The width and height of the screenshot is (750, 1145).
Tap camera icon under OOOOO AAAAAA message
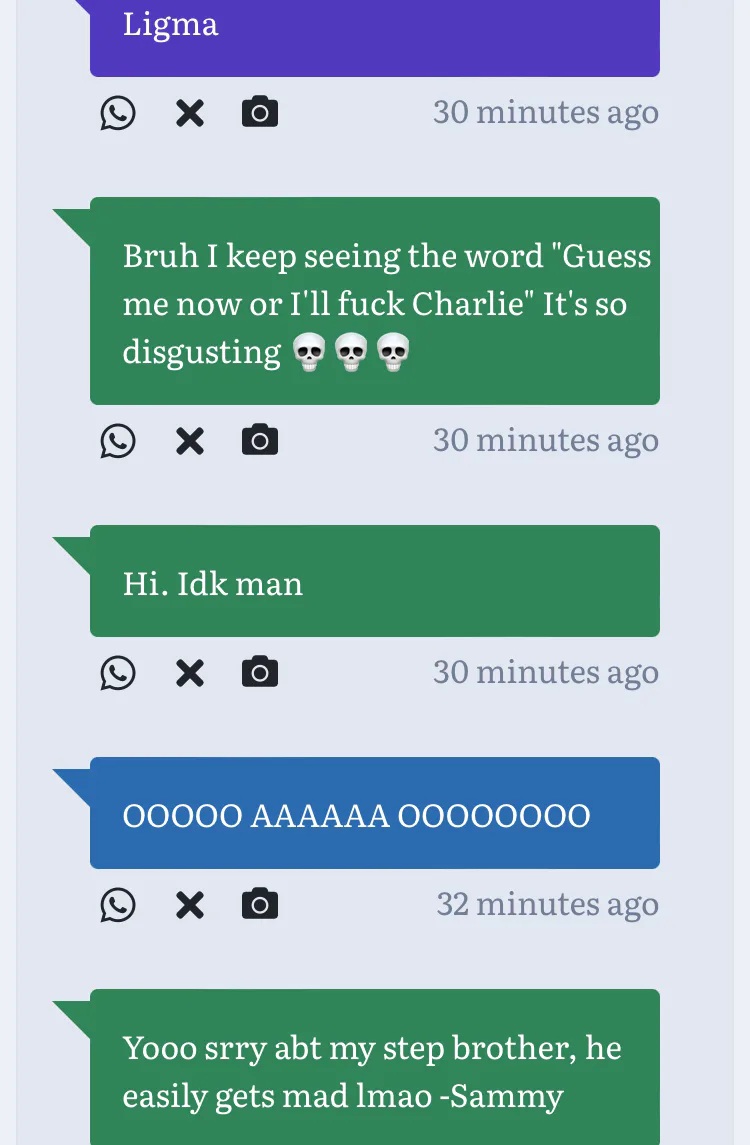coord(260,904)
